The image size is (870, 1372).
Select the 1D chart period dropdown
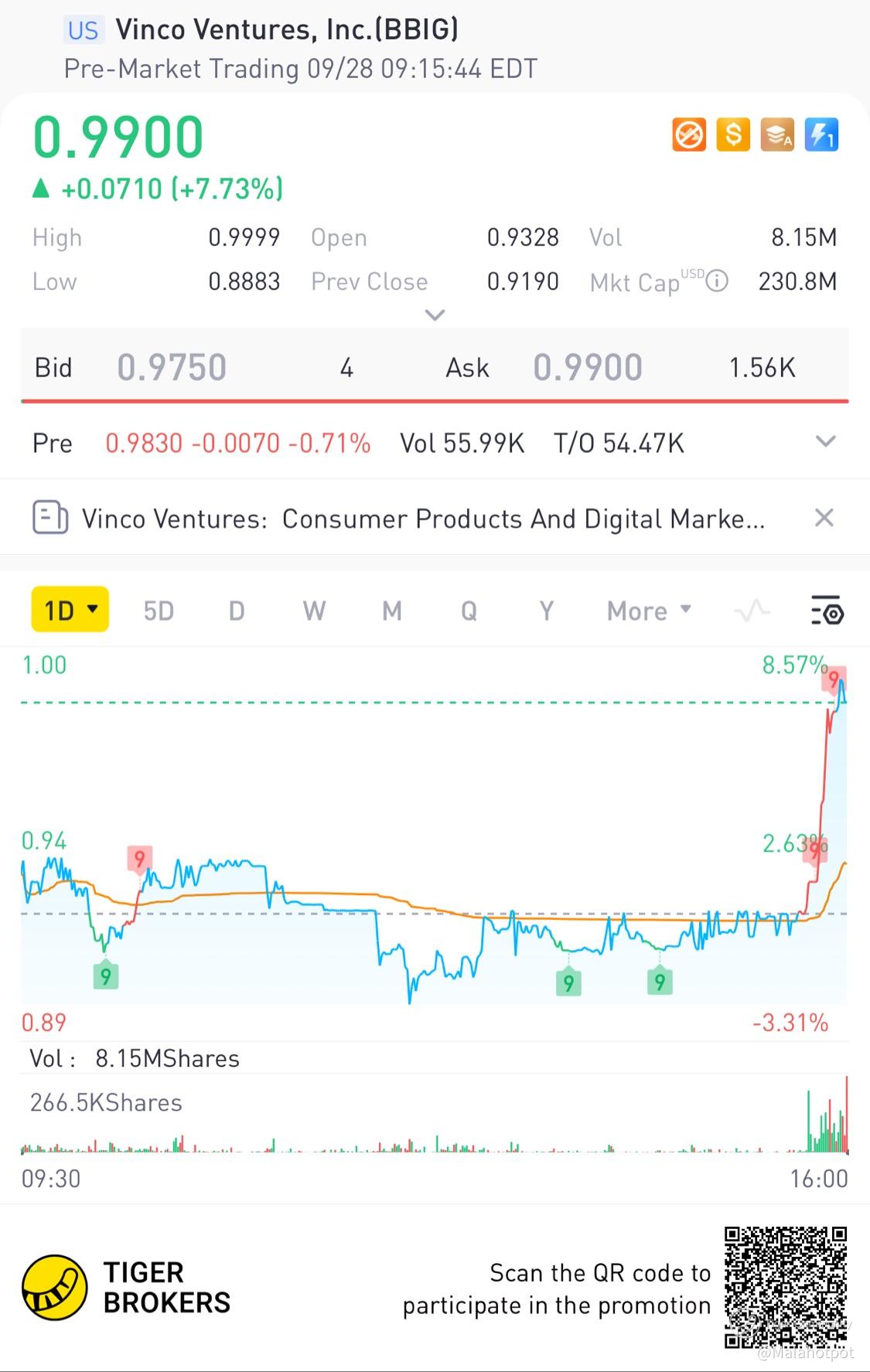point(70,610)
